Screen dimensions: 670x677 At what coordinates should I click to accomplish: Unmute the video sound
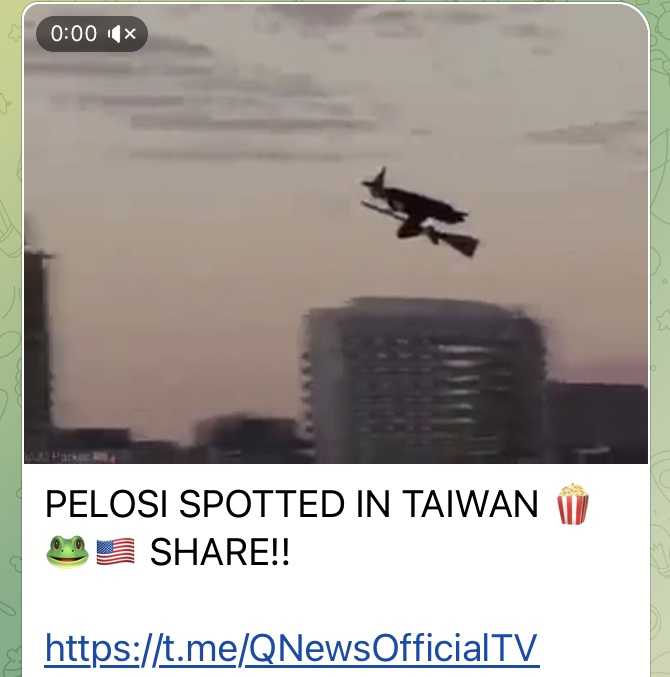click(x=126, y=35)
